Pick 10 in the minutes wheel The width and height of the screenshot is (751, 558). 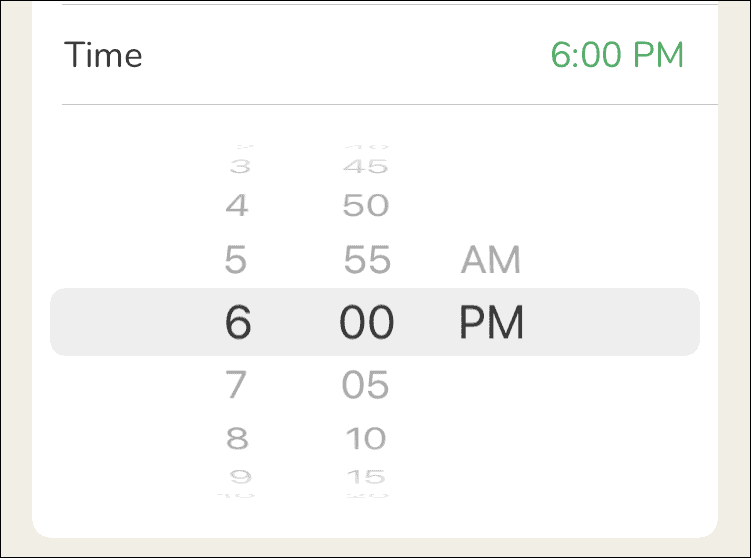pyautogui.click(x=365, y=438)
